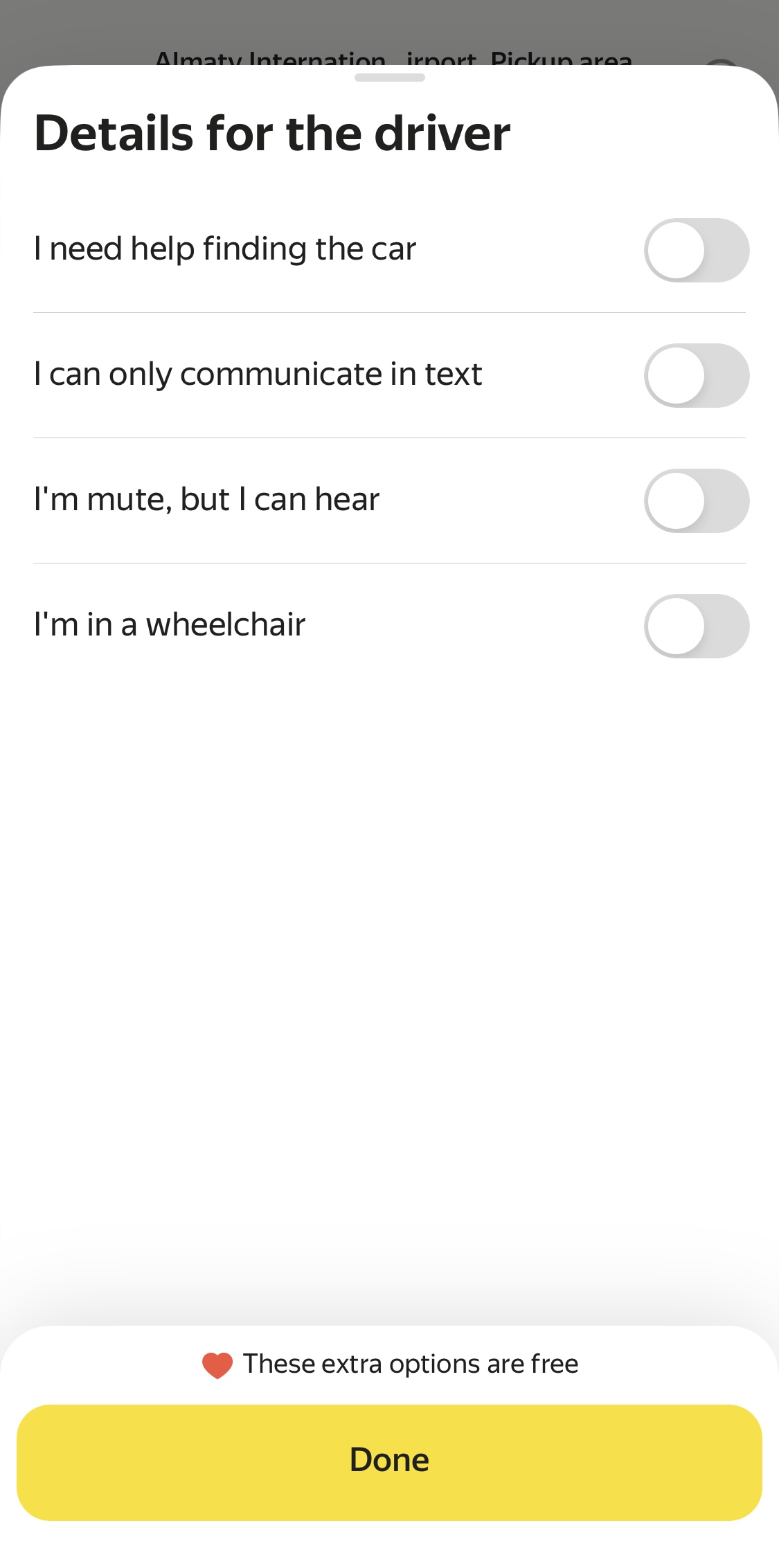Toggle 'I'm mute, but I can hear'
The width and height of the screenshot is (779, 1568).
(696, 501)
